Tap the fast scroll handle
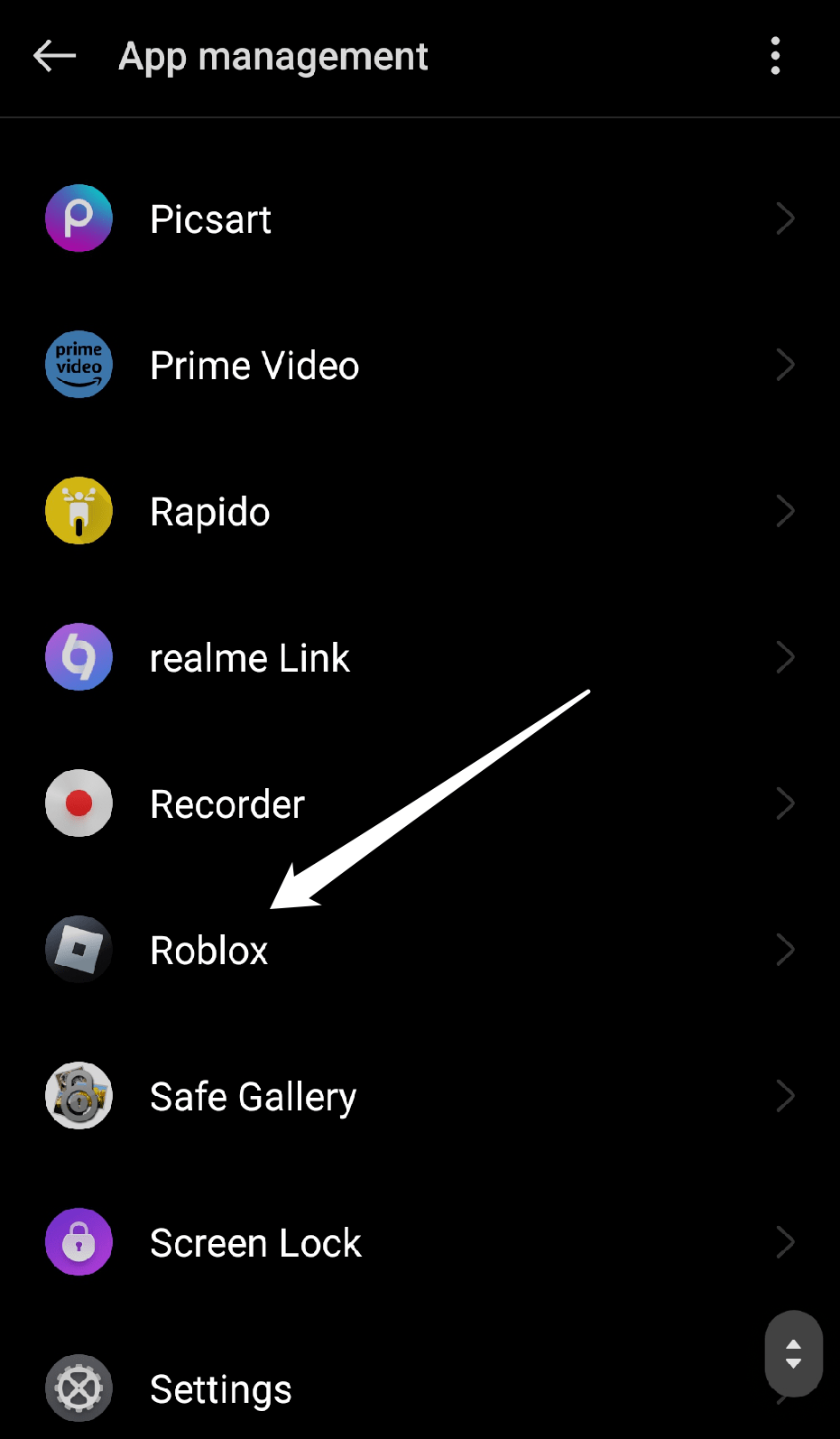The image size is (840, 1439). [793, 1353]
